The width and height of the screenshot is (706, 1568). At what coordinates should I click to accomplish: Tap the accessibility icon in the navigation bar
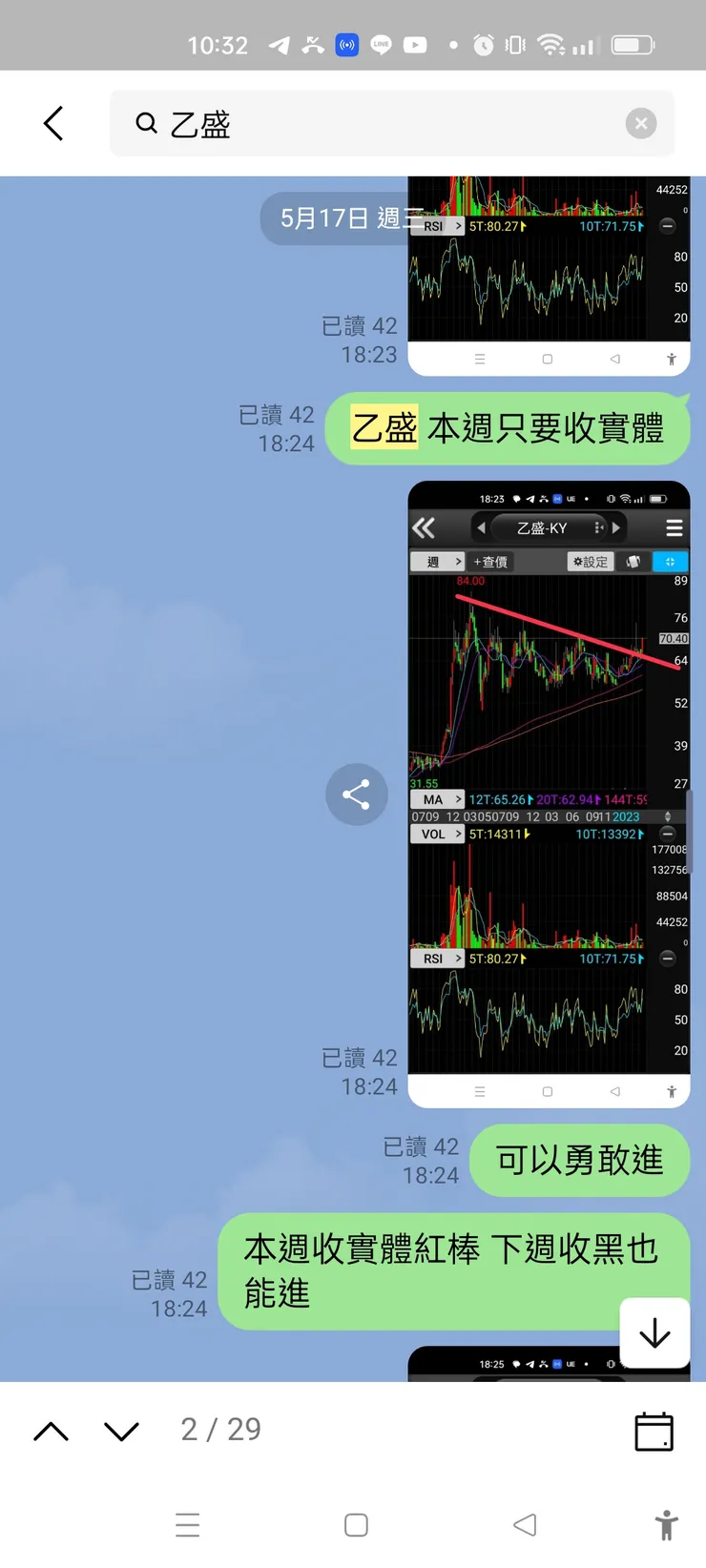[x=668, y=1525]
